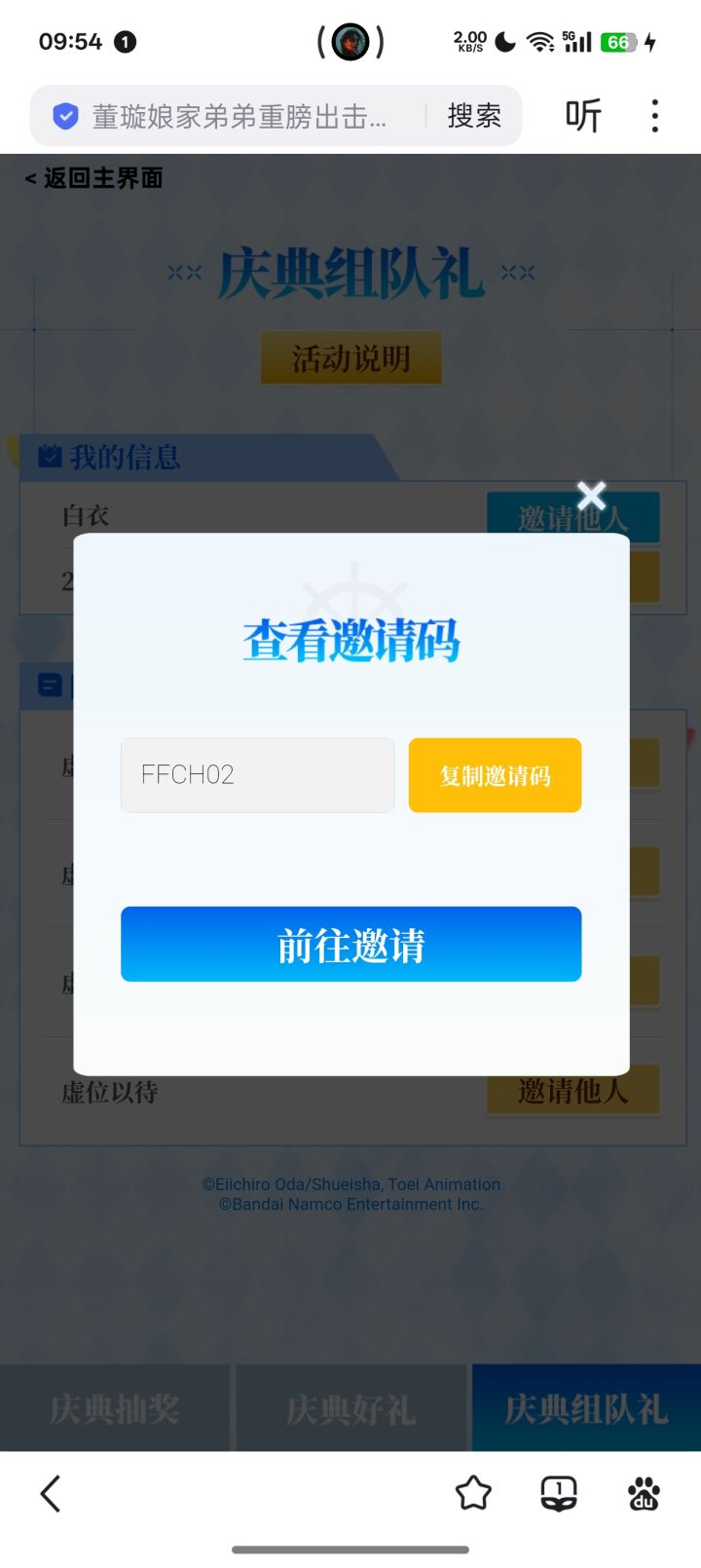Click the 听 listen icon in browser bar
Screen dimensions: 701x1568
[x=583, y=115]
